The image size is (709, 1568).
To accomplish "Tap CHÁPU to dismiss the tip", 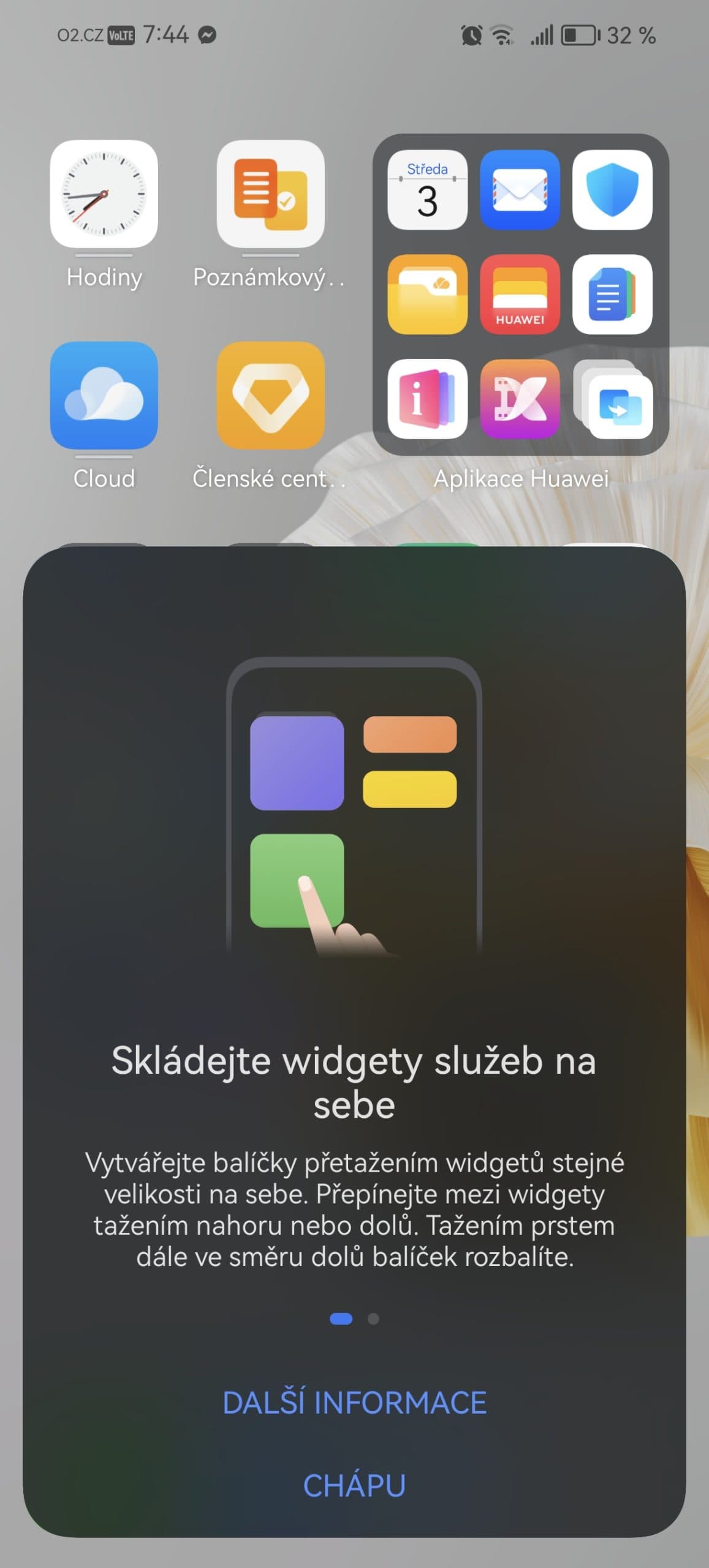I will 354,1485.
